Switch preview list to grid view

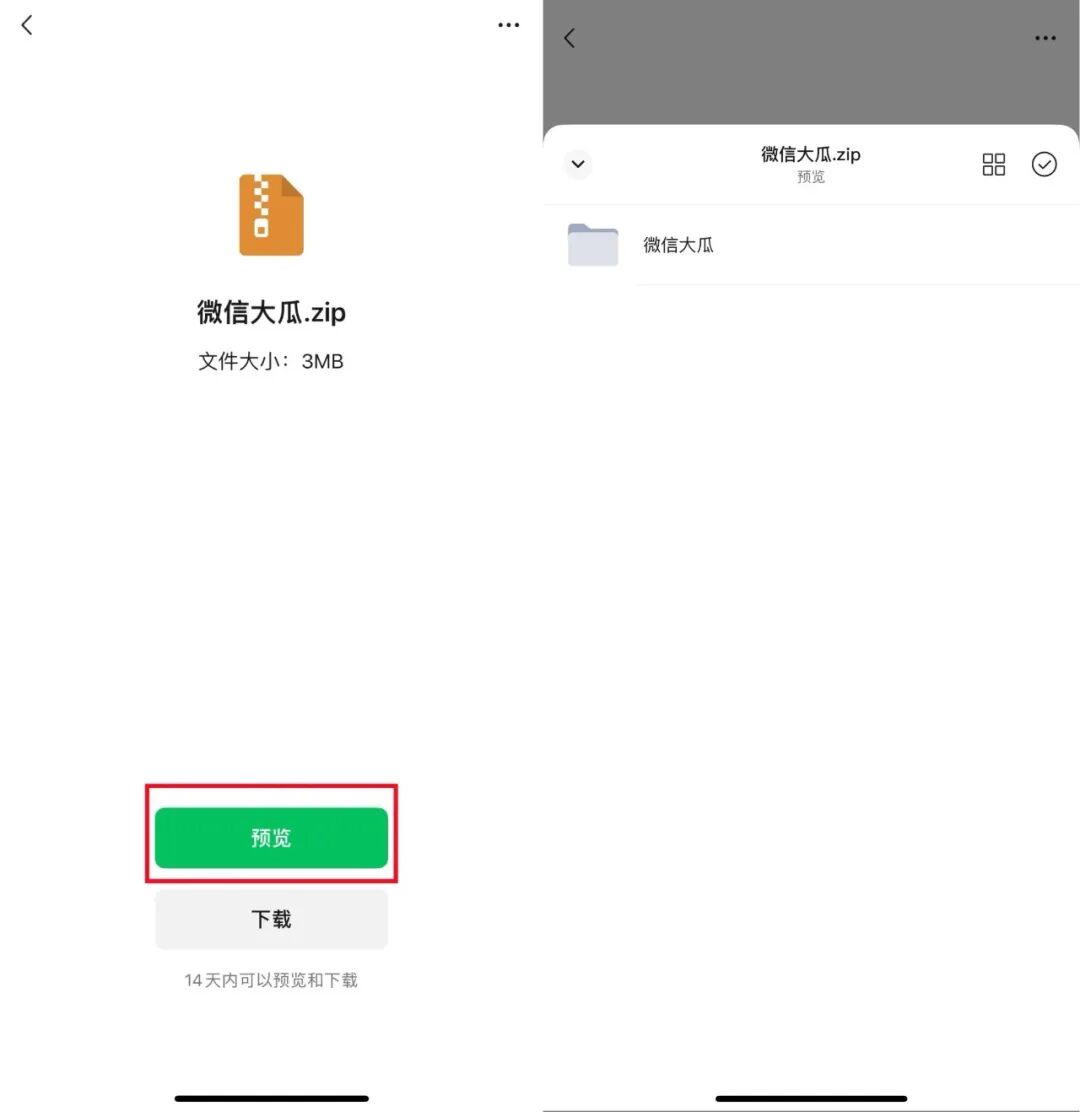click(x=993, y=165)
